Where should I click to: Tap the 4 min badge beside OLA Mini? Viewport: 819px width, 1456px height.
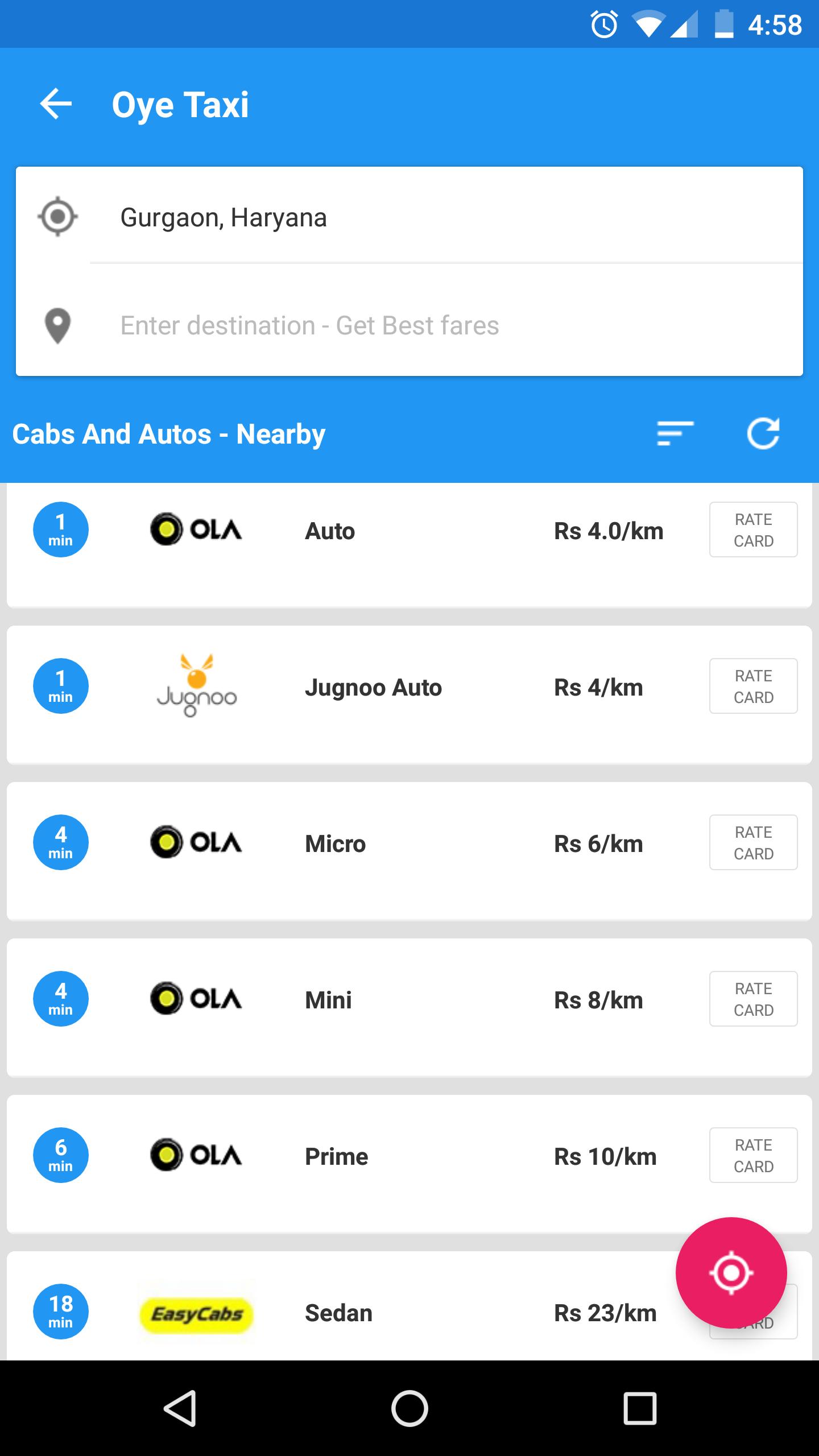(61, 999)
